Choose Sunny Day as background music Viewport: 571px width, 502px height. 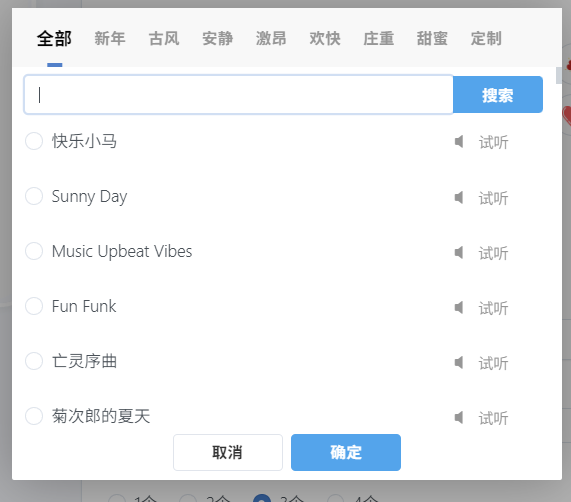[34, 196]
